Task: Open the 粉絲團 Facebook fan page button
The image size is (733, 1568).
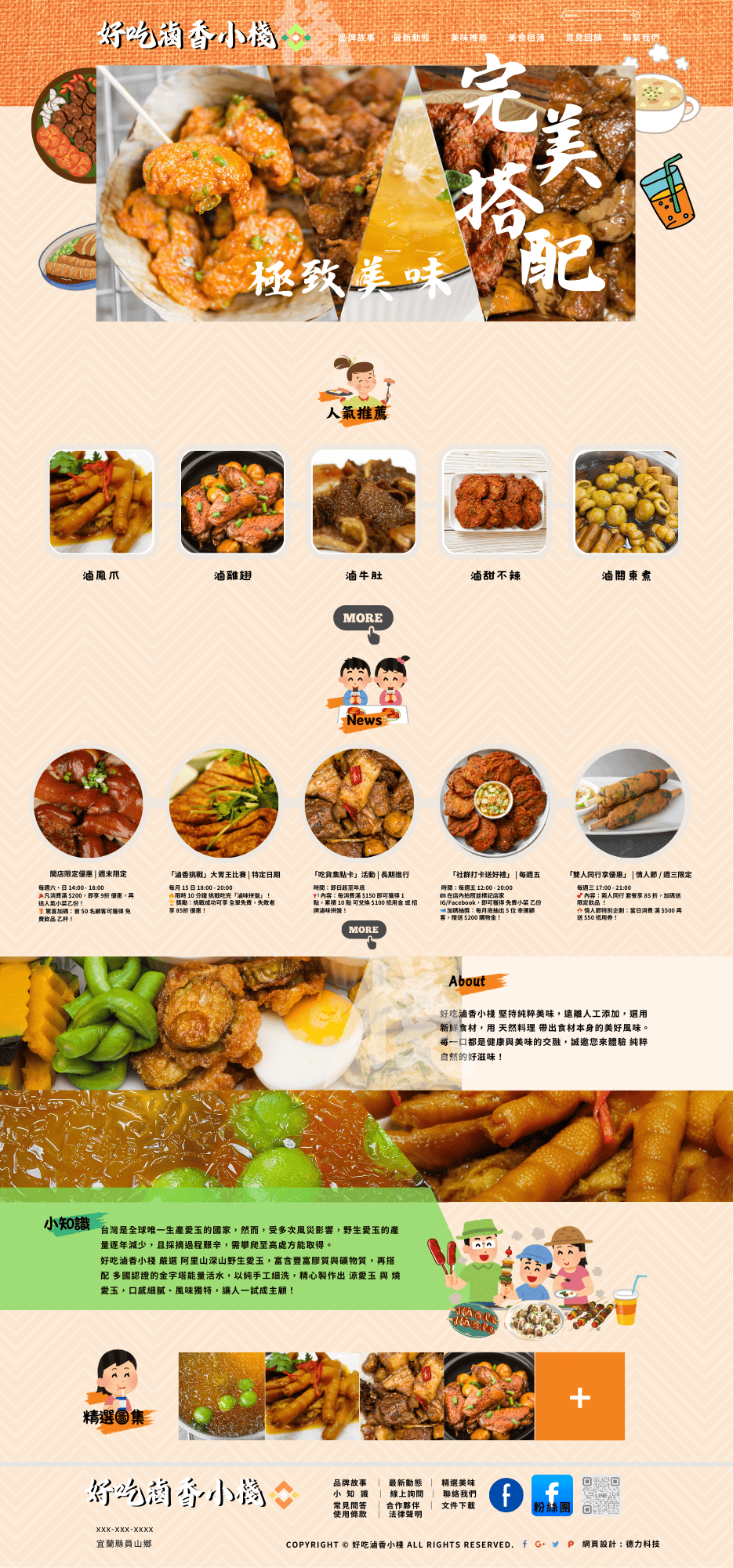Action: click(552, 1495)
